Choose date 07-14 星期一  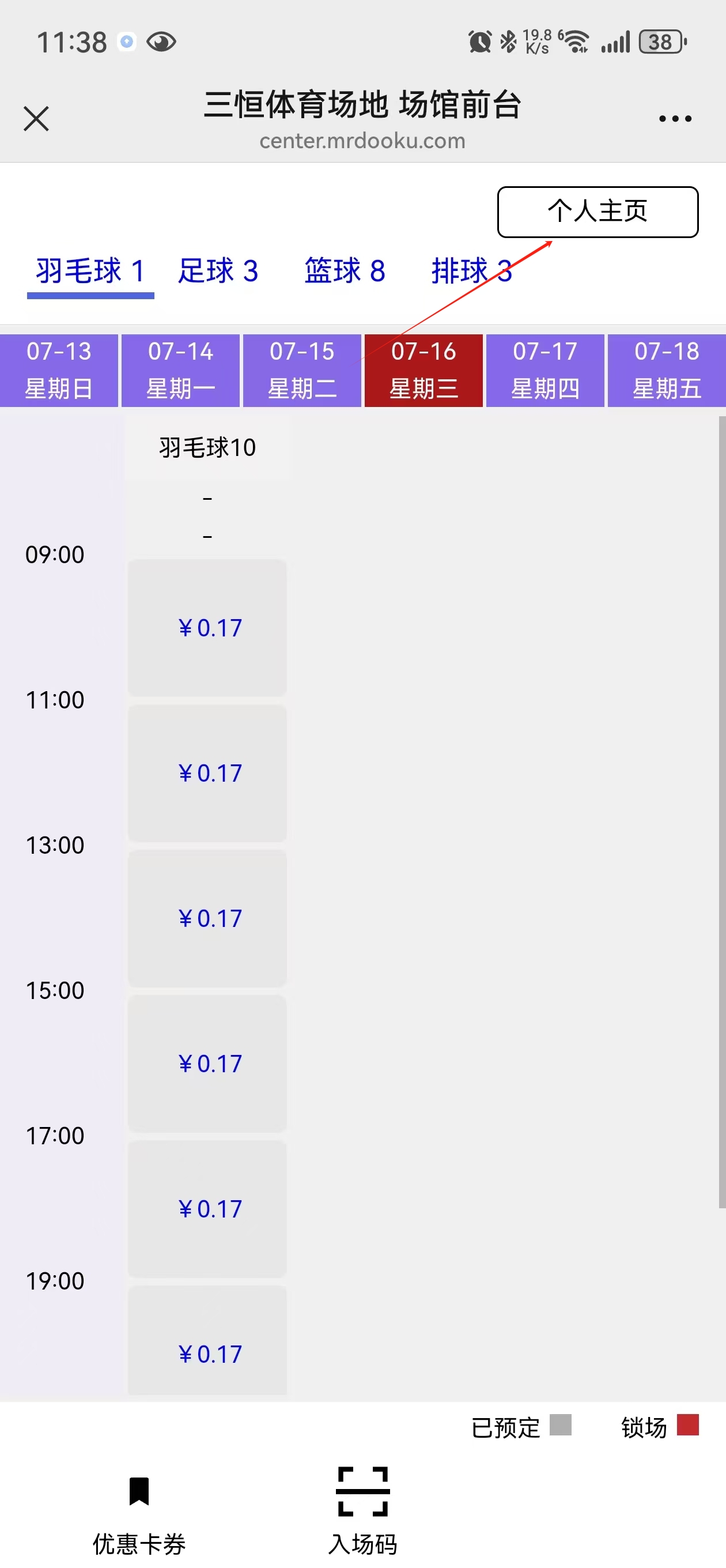pyautogui.click(x=180, y=370)
